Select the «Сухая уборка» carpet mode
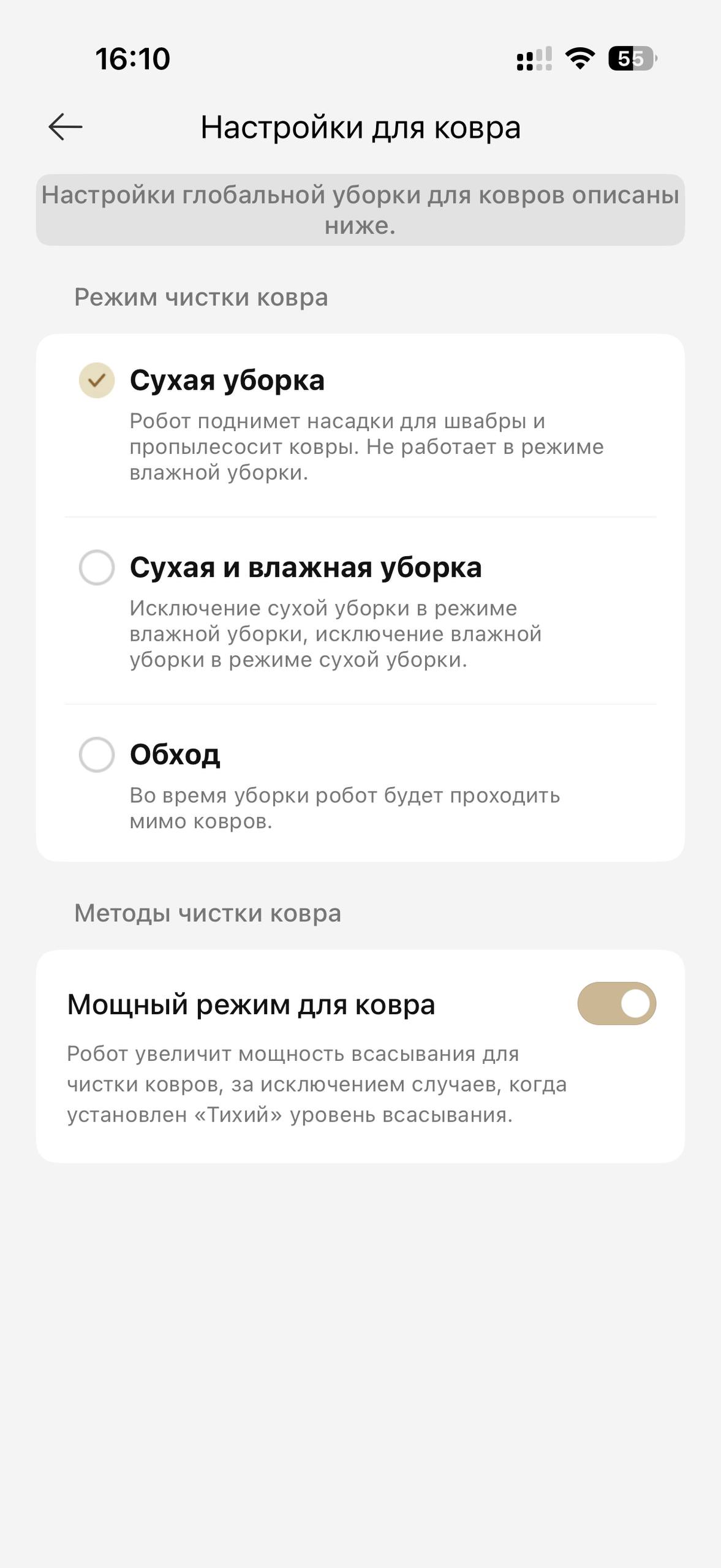Image resolution: width=721 pixels, height=1568 pixels. (97, 380)
